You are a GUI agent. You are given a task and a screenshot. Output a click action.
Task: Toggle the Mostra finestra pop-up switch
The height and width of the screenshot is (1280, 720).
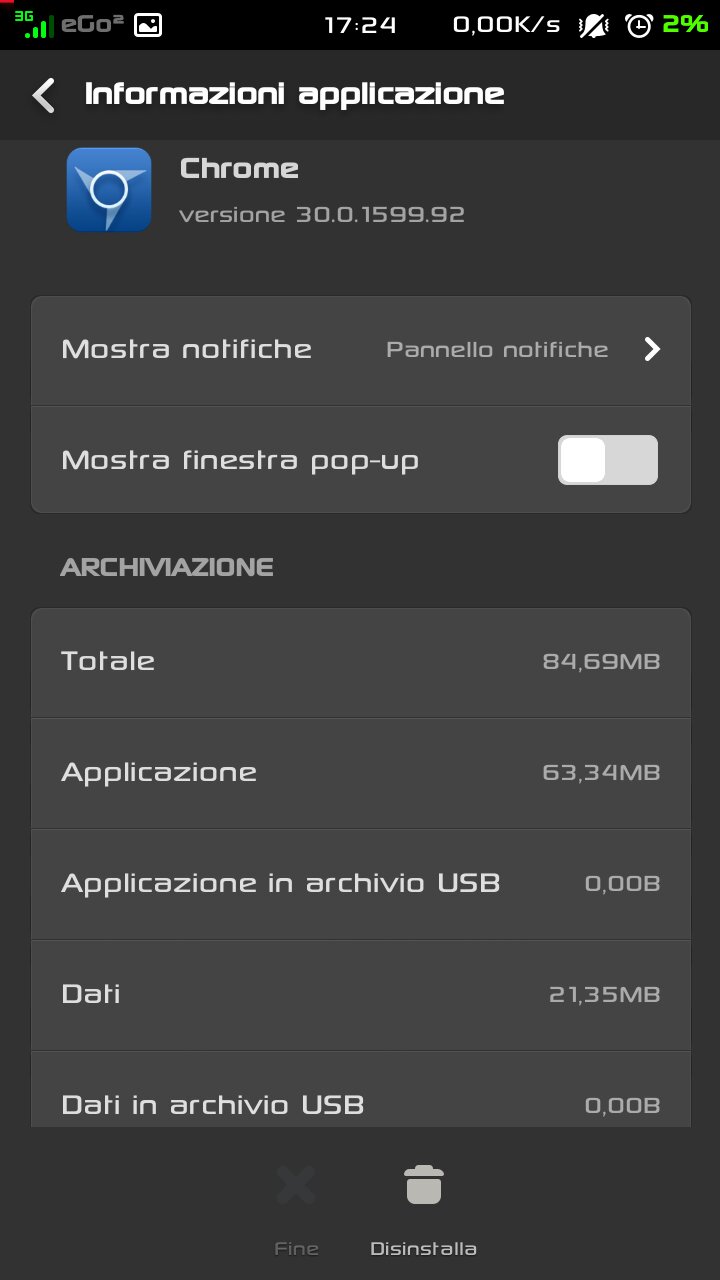pos(607,460)
